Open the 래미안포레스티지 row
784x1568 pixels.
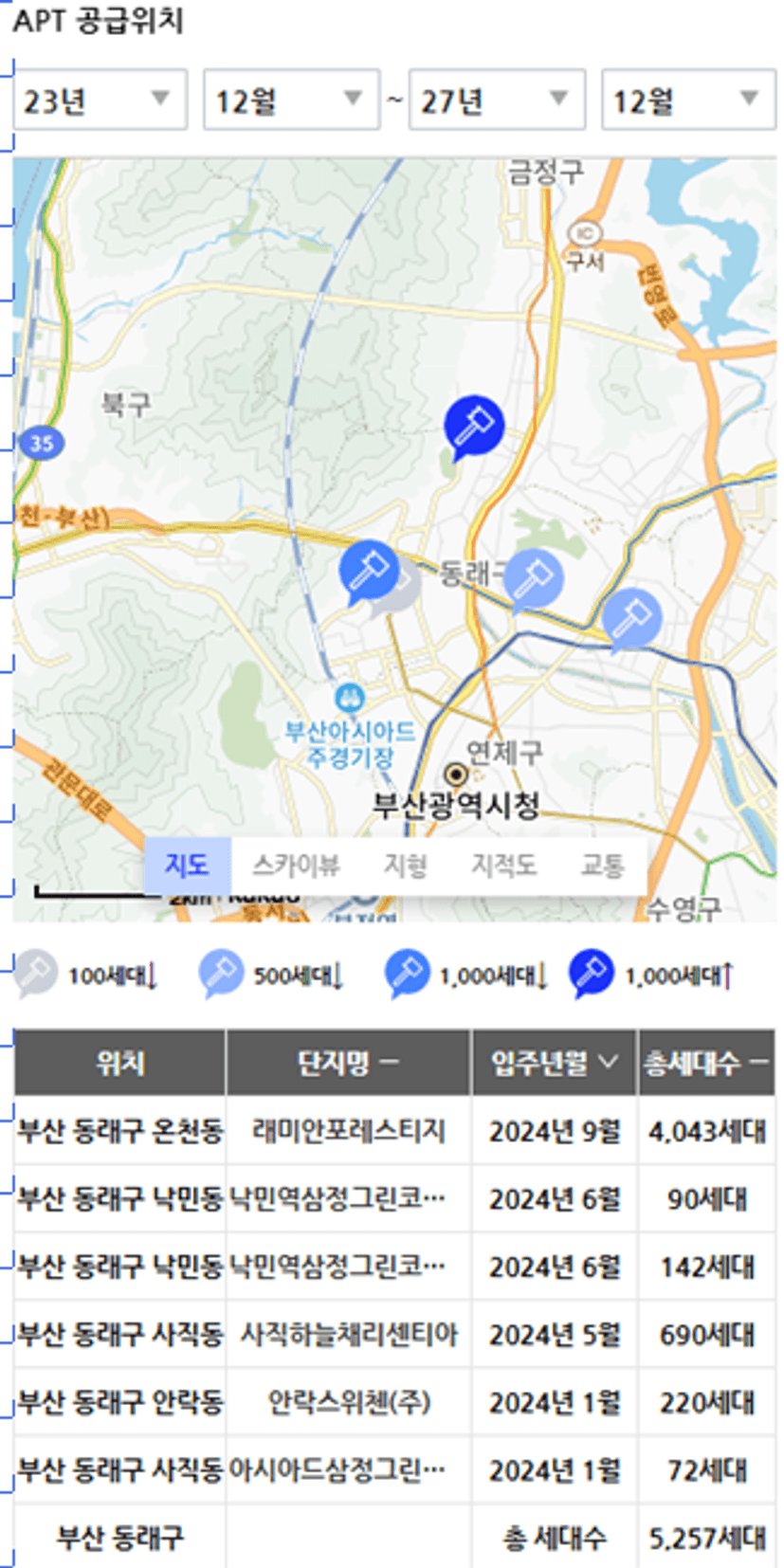(x=394, y=1131)
